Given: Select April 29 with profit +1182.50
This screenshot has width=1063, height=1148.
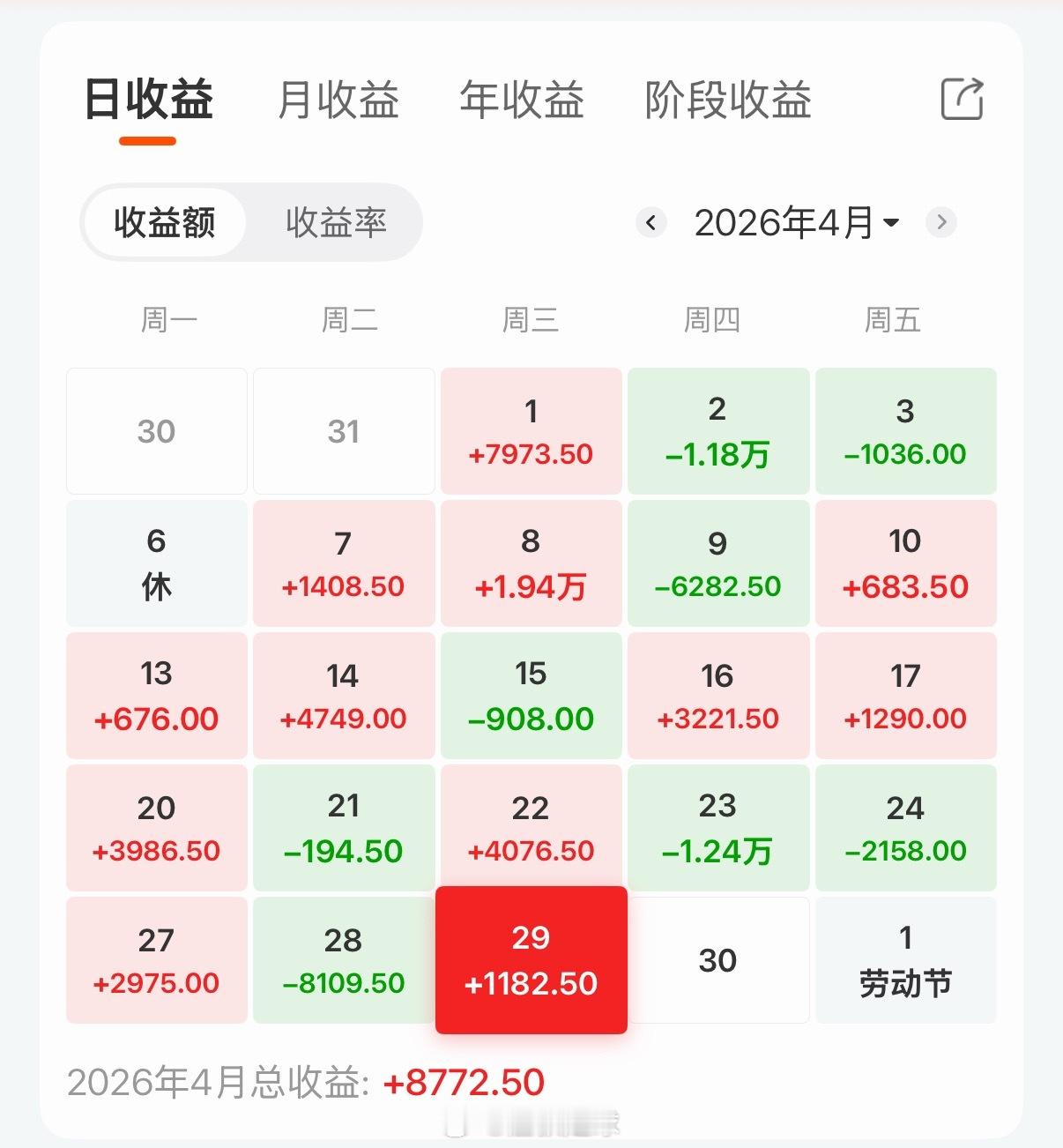Looking at the screenshot, I should (531, 960).
